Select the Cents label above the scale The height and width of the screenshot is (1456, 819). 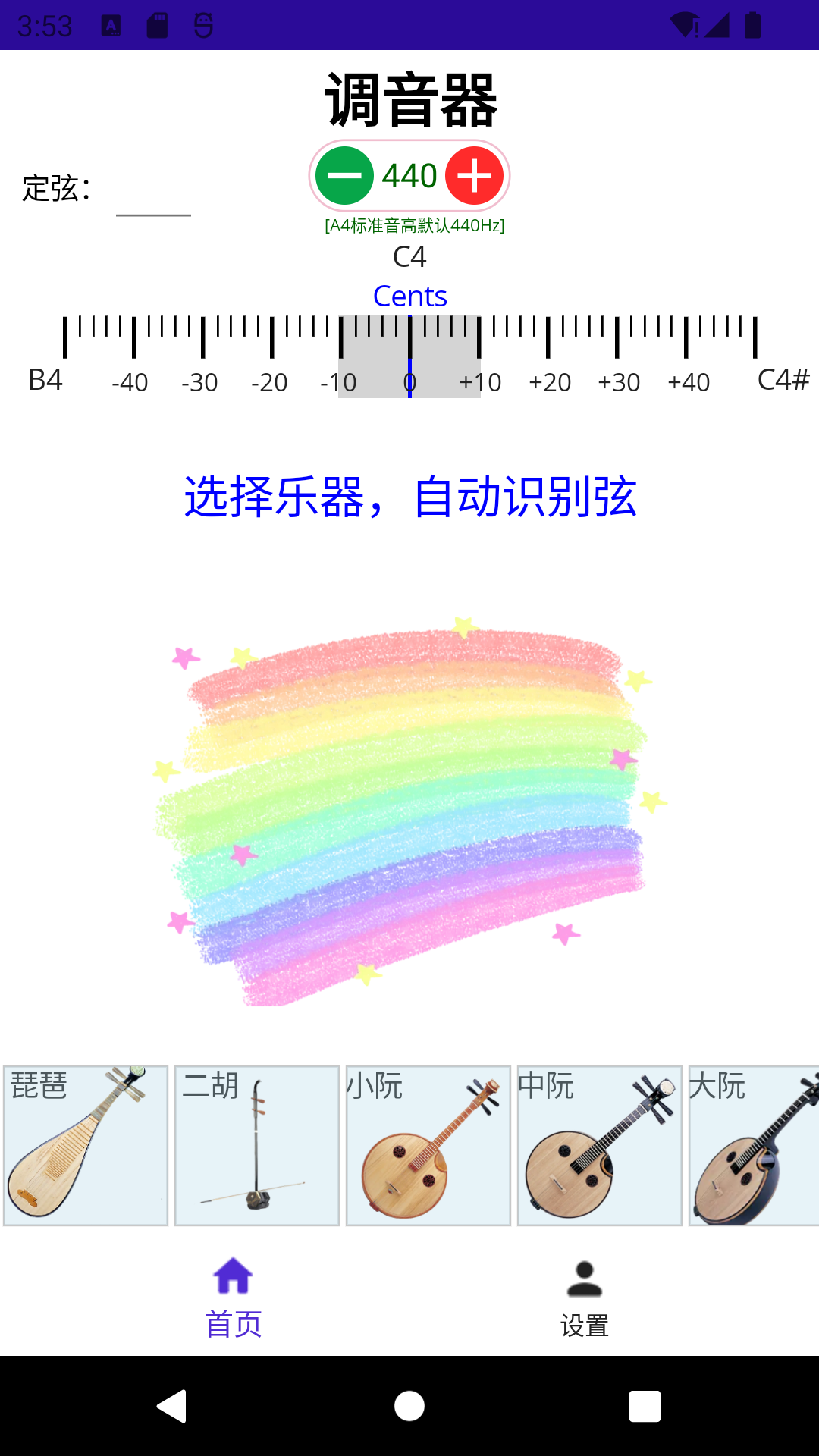[x=409, y=296]
